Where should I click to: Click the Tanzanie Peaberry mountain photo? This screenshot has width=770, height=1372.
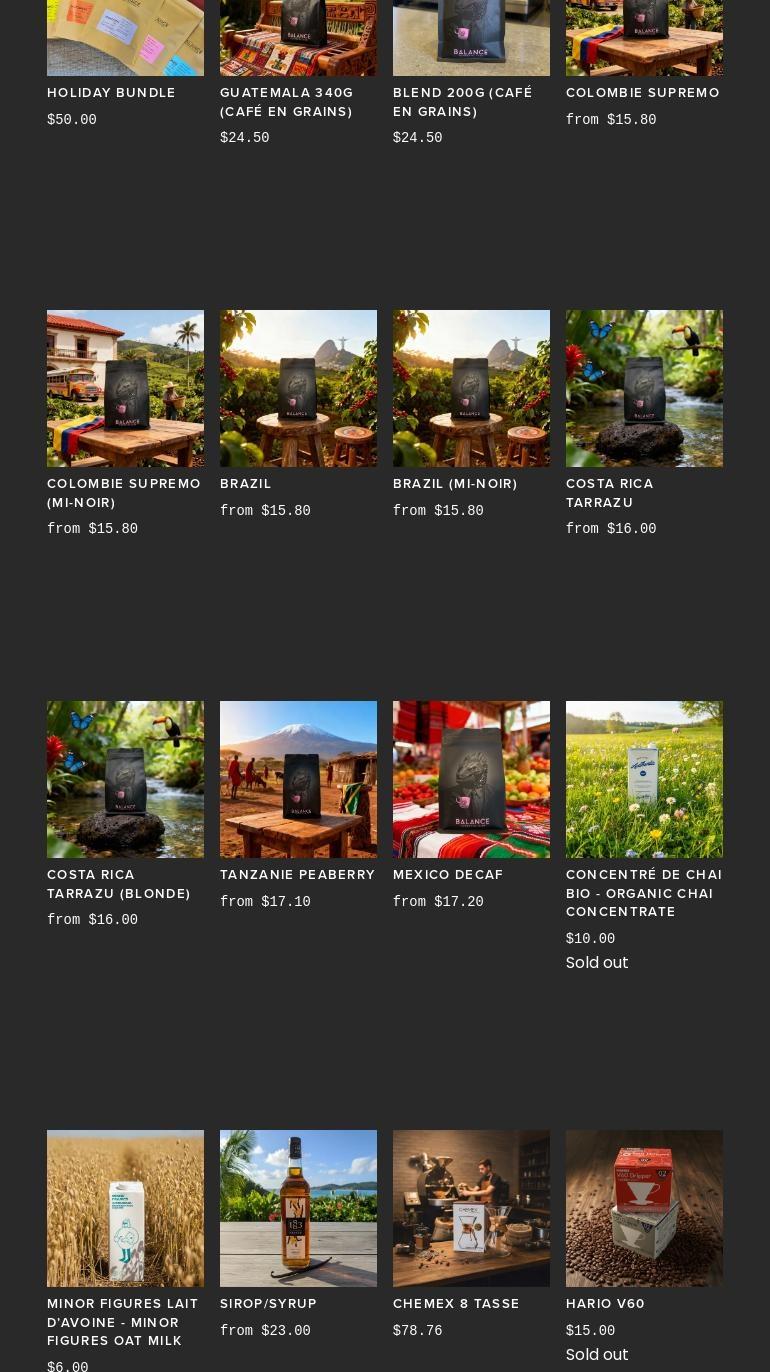[298, 779]
